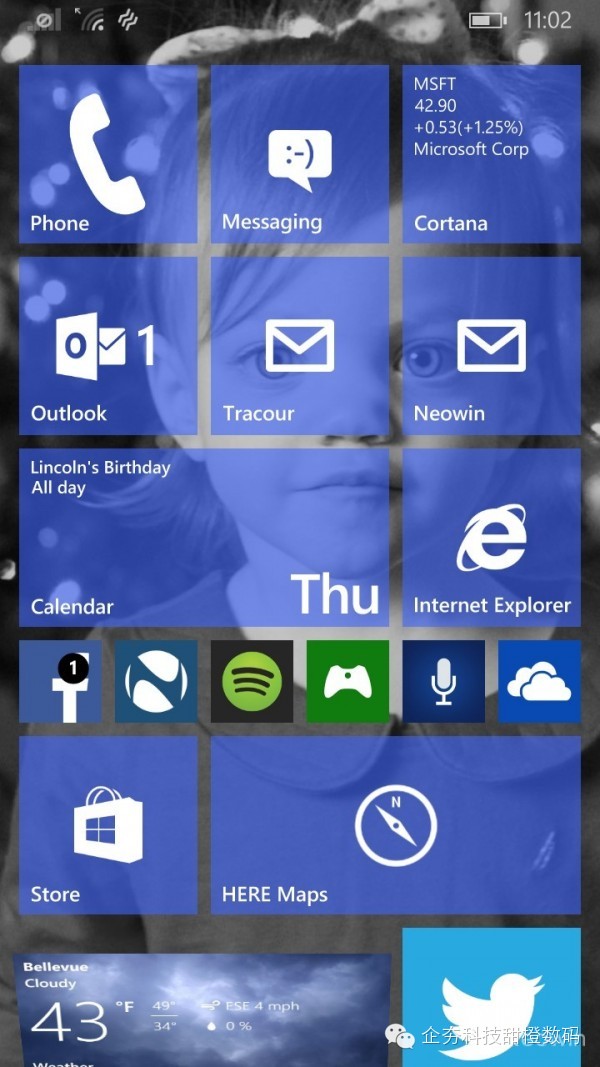Open the Messaging tile

pyautogui.click(x=299, y=154)
